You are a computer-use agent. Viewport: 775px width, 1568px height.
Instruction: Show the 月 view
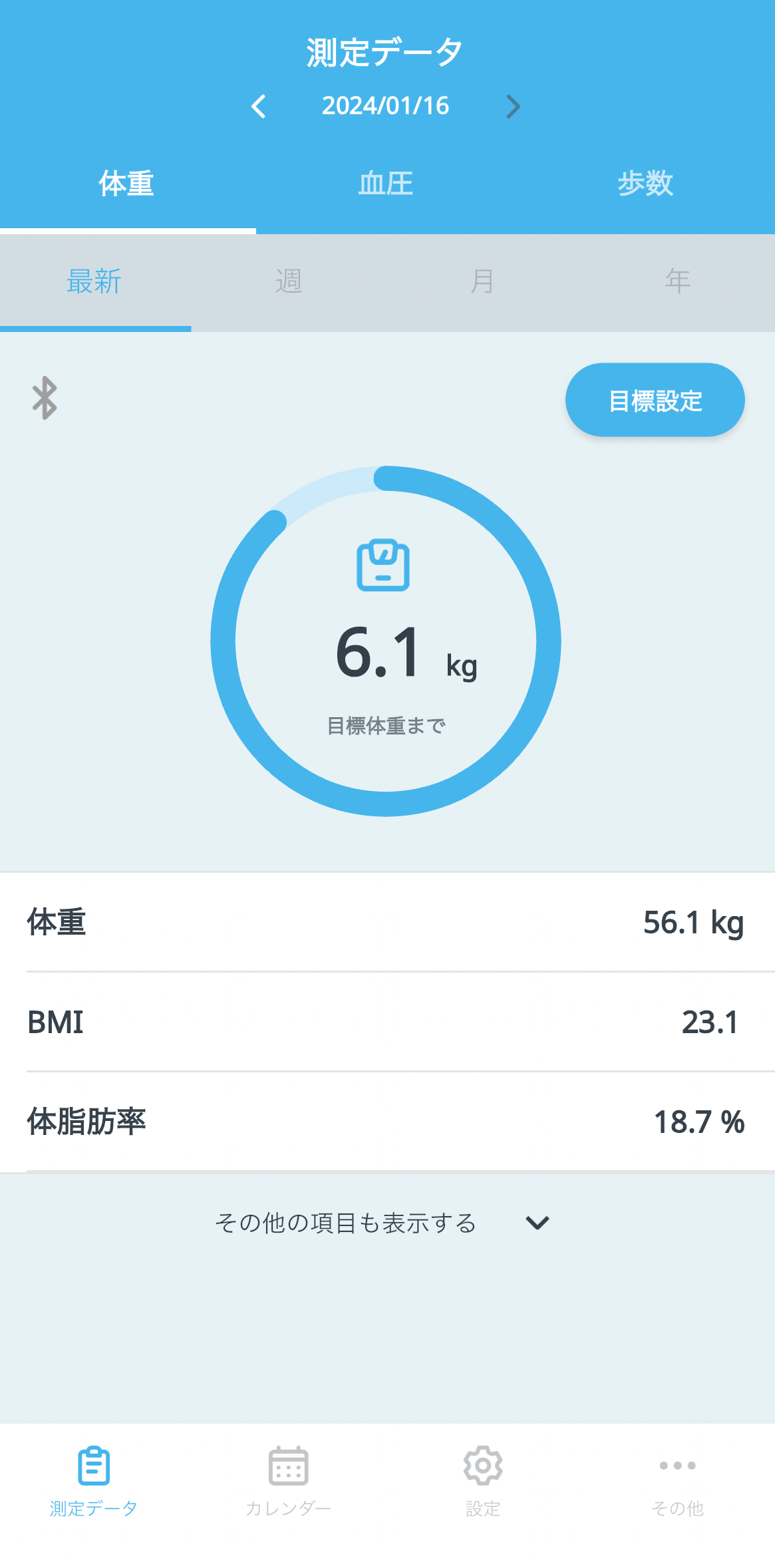pyautogui.click(x=482, y=281)
